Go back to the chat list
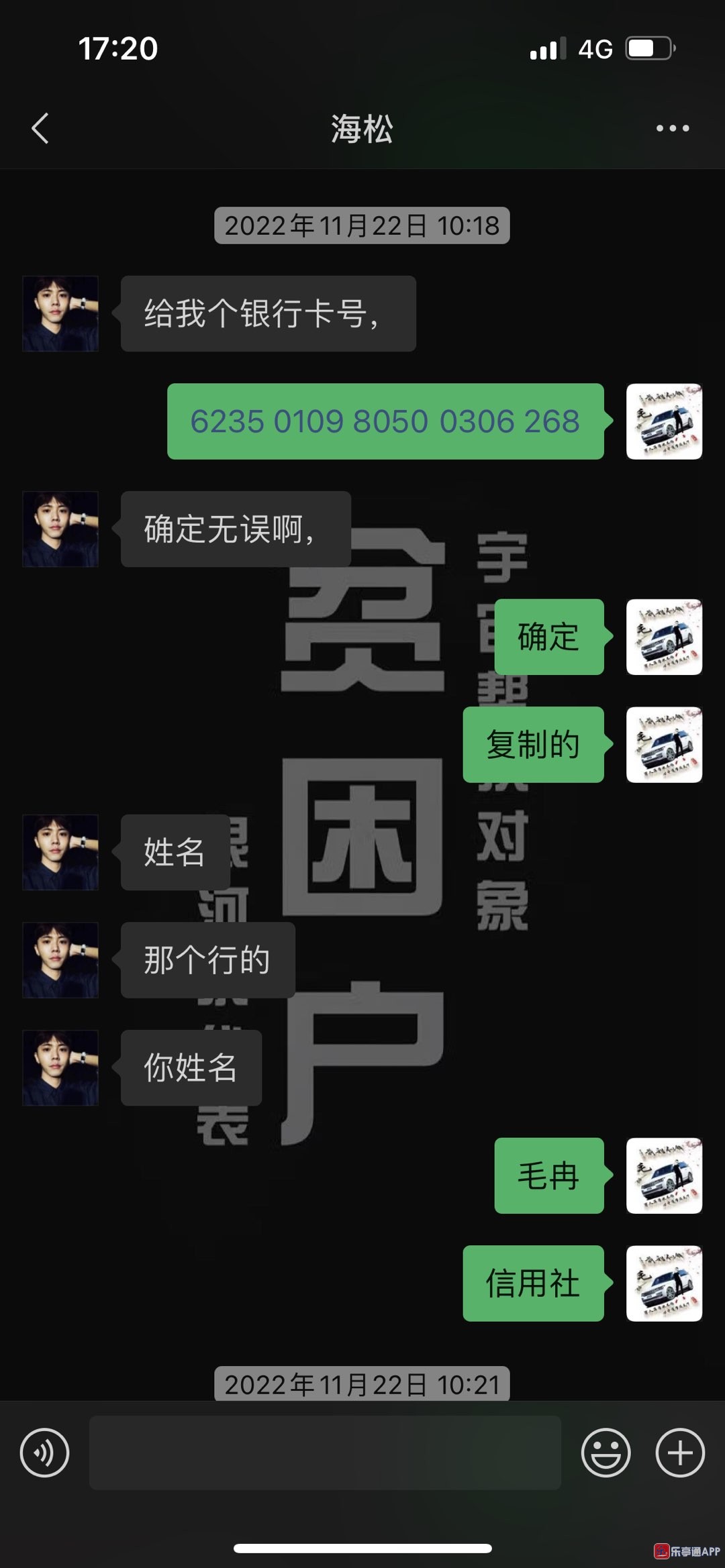 pos(40,128)
